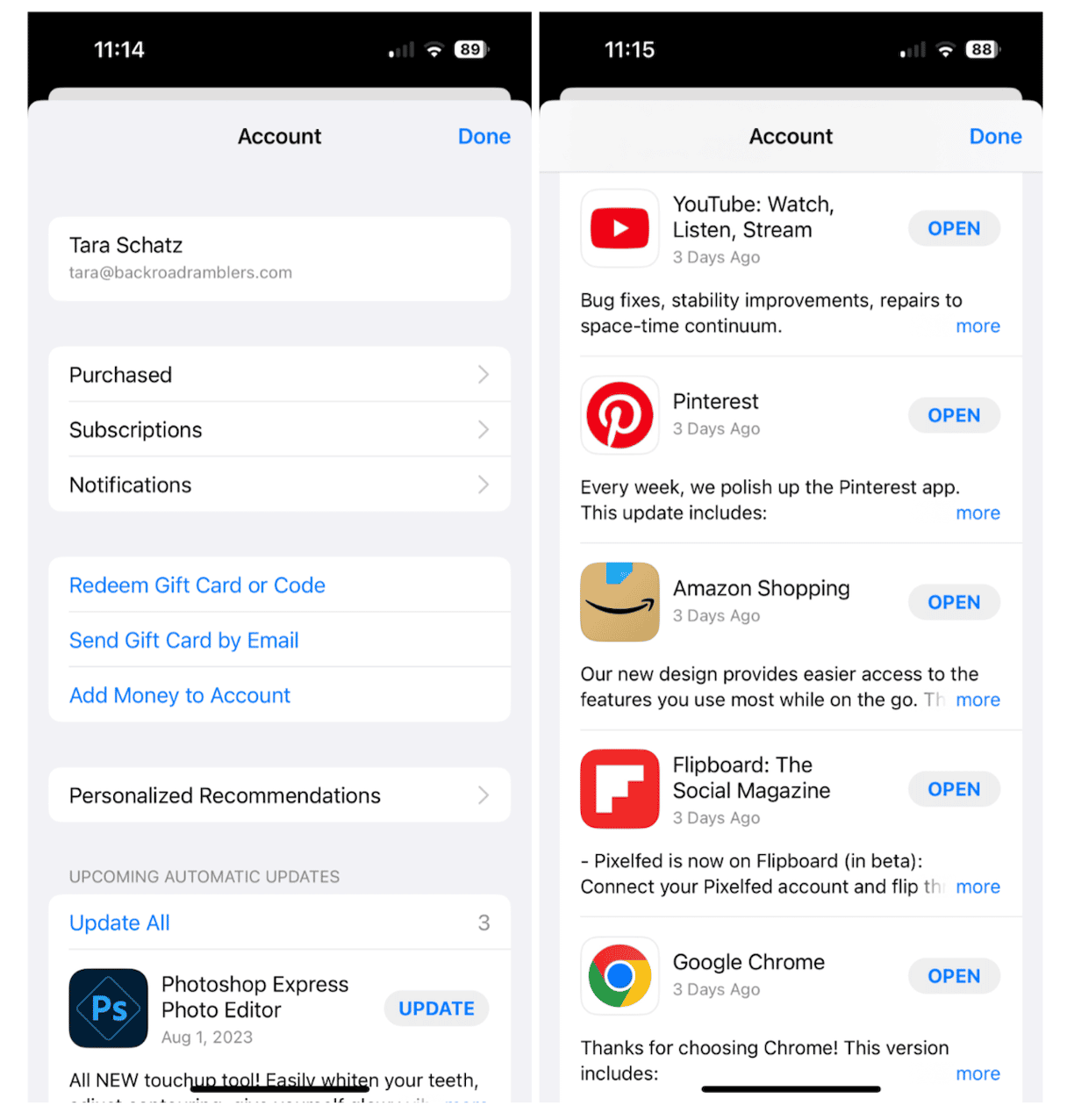The width and height of the screenshot is (1067, 1120).
Task: Open Google Chrome app
Action: pyautogui.click(x=954, y=976)
